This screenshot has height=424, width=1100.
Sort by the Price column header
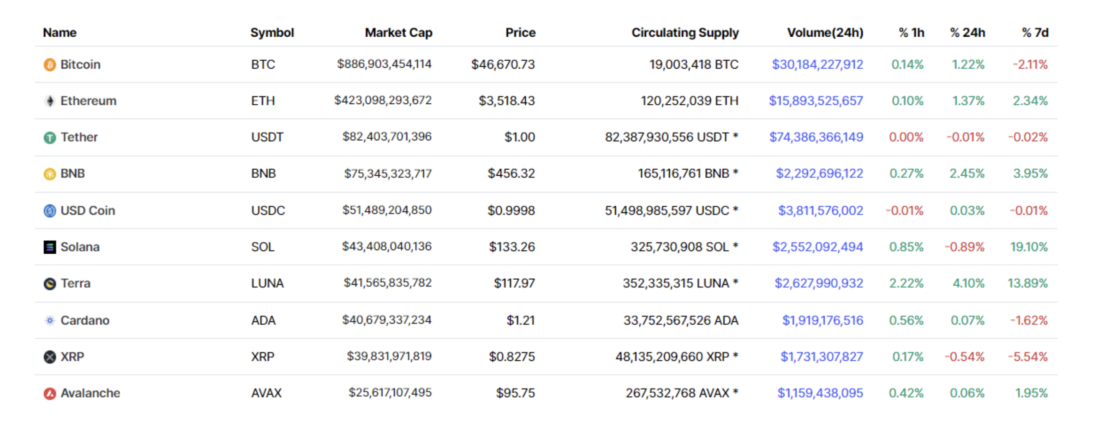(x=520, y=33)
